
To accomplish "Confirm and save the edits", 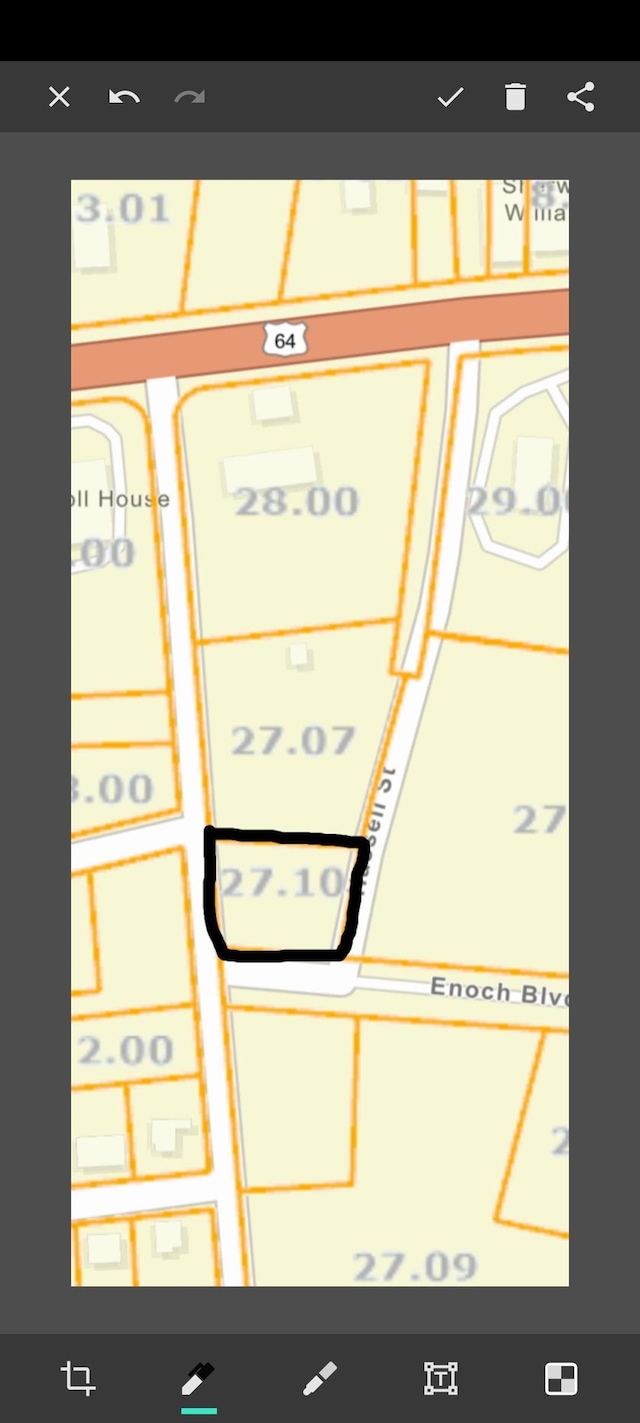I will [450, 97].
